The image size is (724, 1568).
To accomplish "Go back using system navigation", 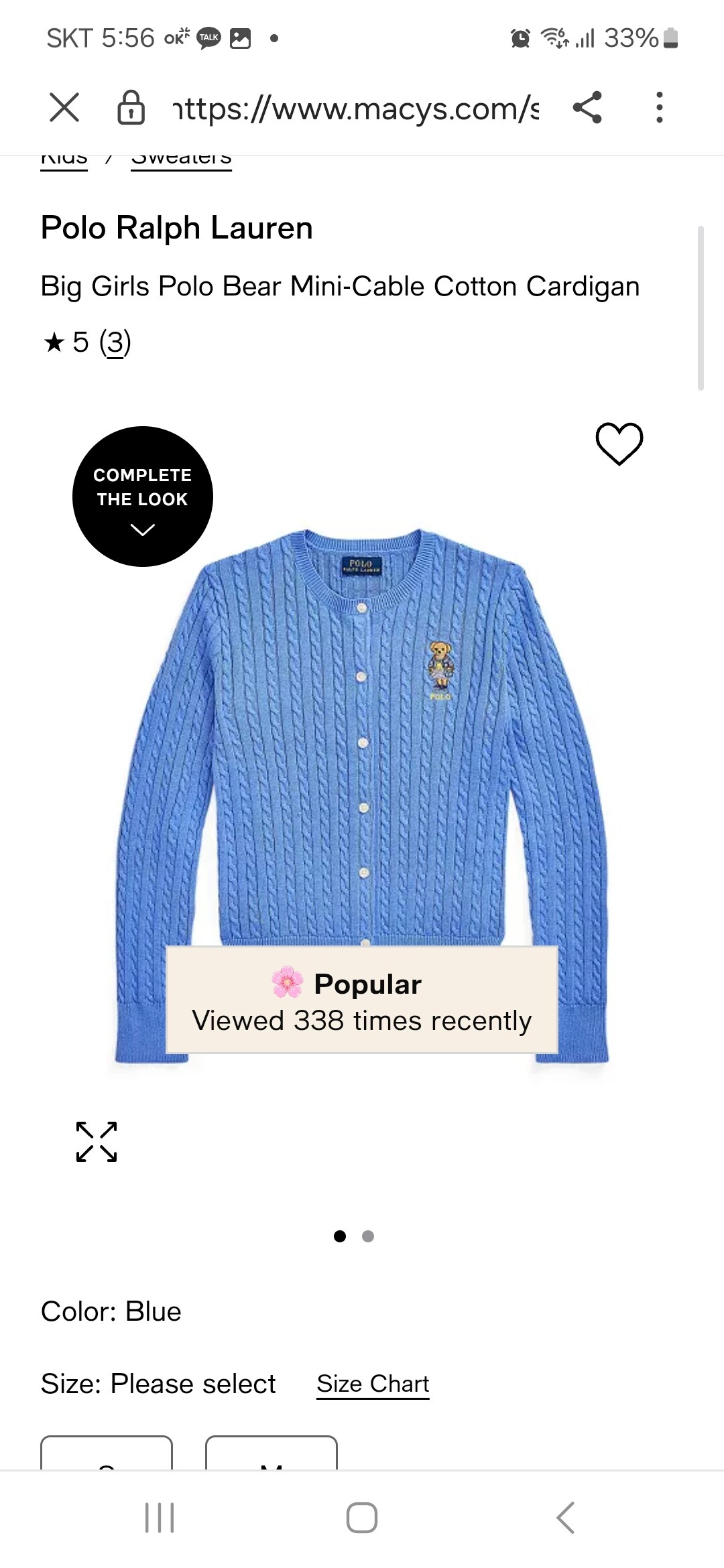I will [x=565, y=1518].
